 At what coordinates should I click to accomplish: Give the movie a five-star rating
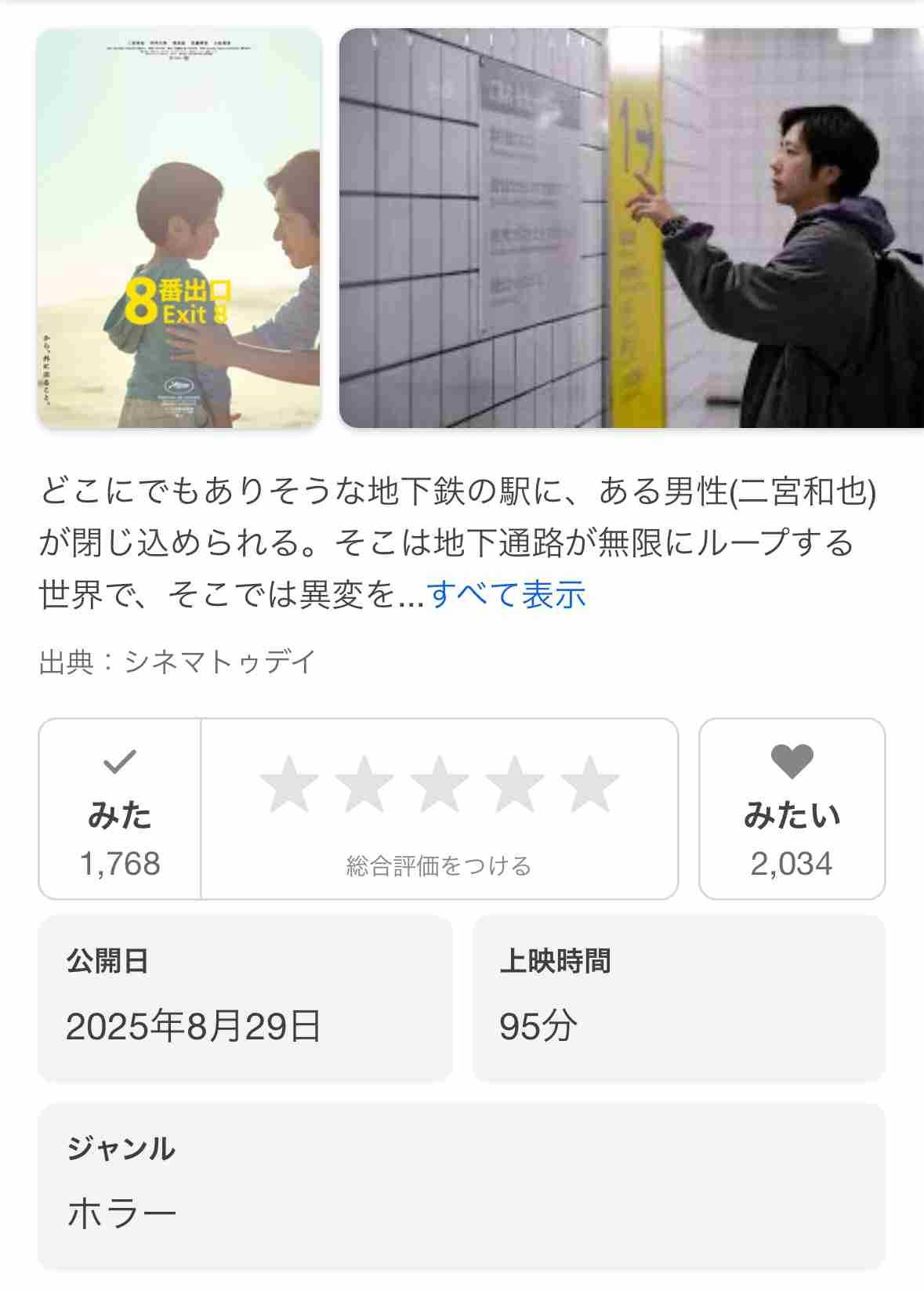point(589,784)
